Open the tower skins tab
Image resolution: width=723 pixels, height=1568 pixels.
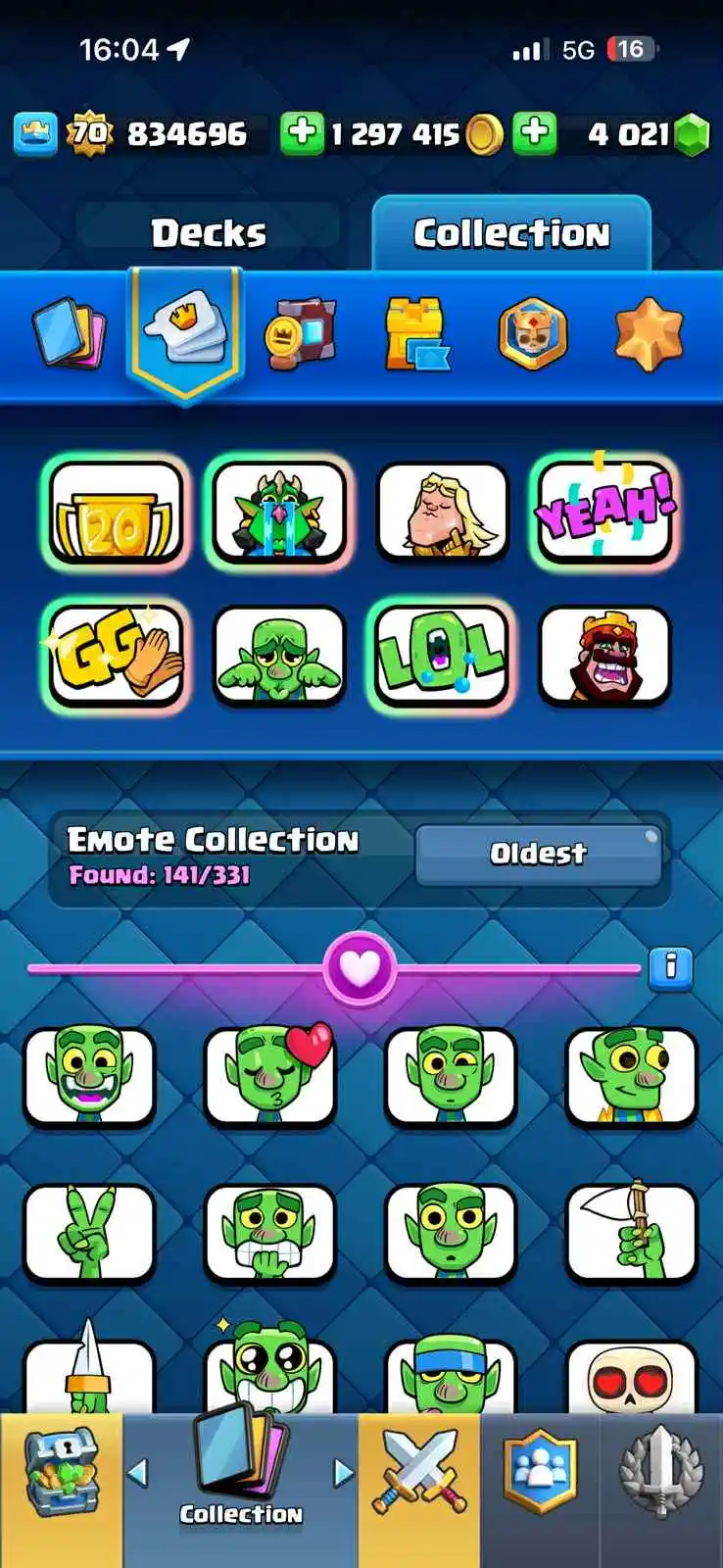click(x=416, y=335)
